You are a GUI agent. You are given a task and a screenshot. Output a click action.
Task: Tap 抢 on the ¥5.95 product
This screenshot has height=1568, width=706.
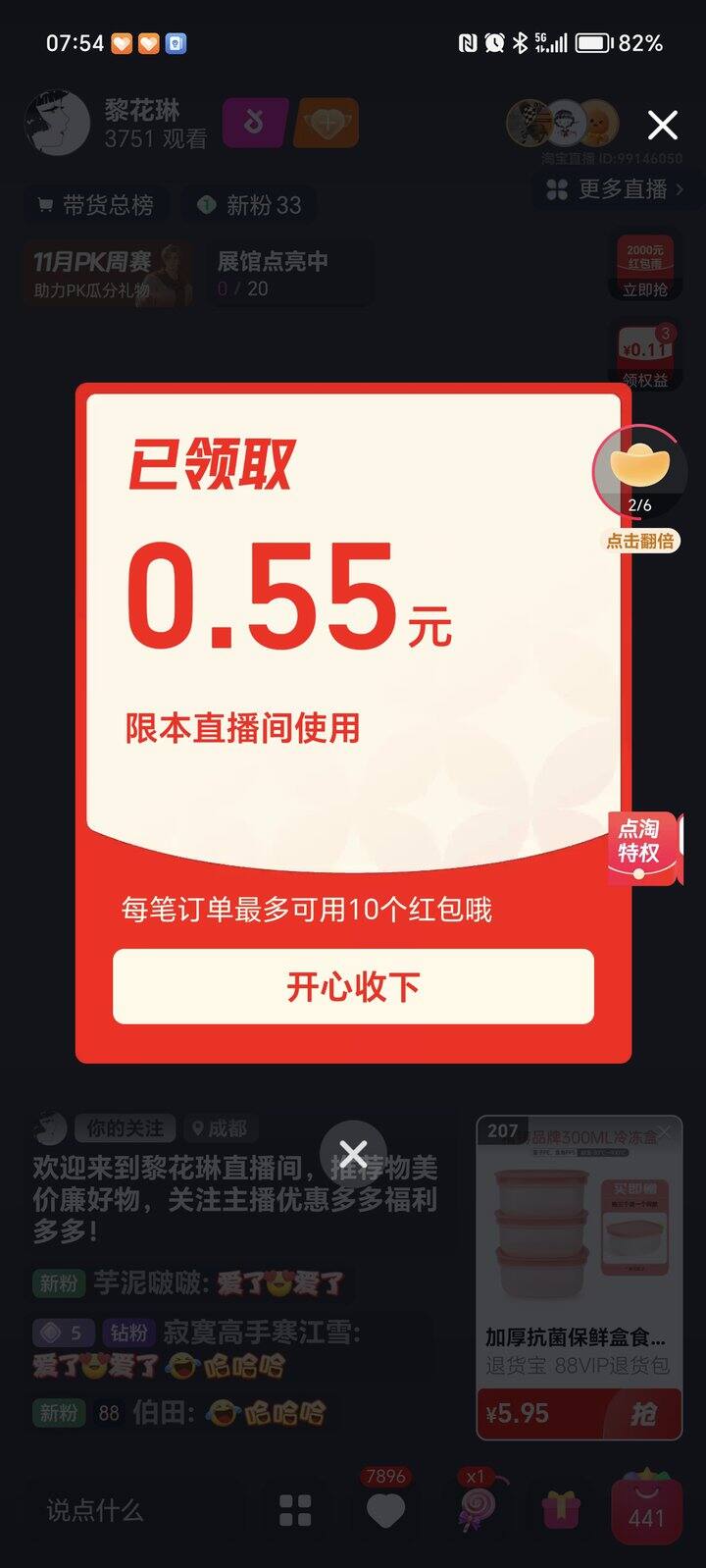pyautogui.click(x=642, y=1414)
